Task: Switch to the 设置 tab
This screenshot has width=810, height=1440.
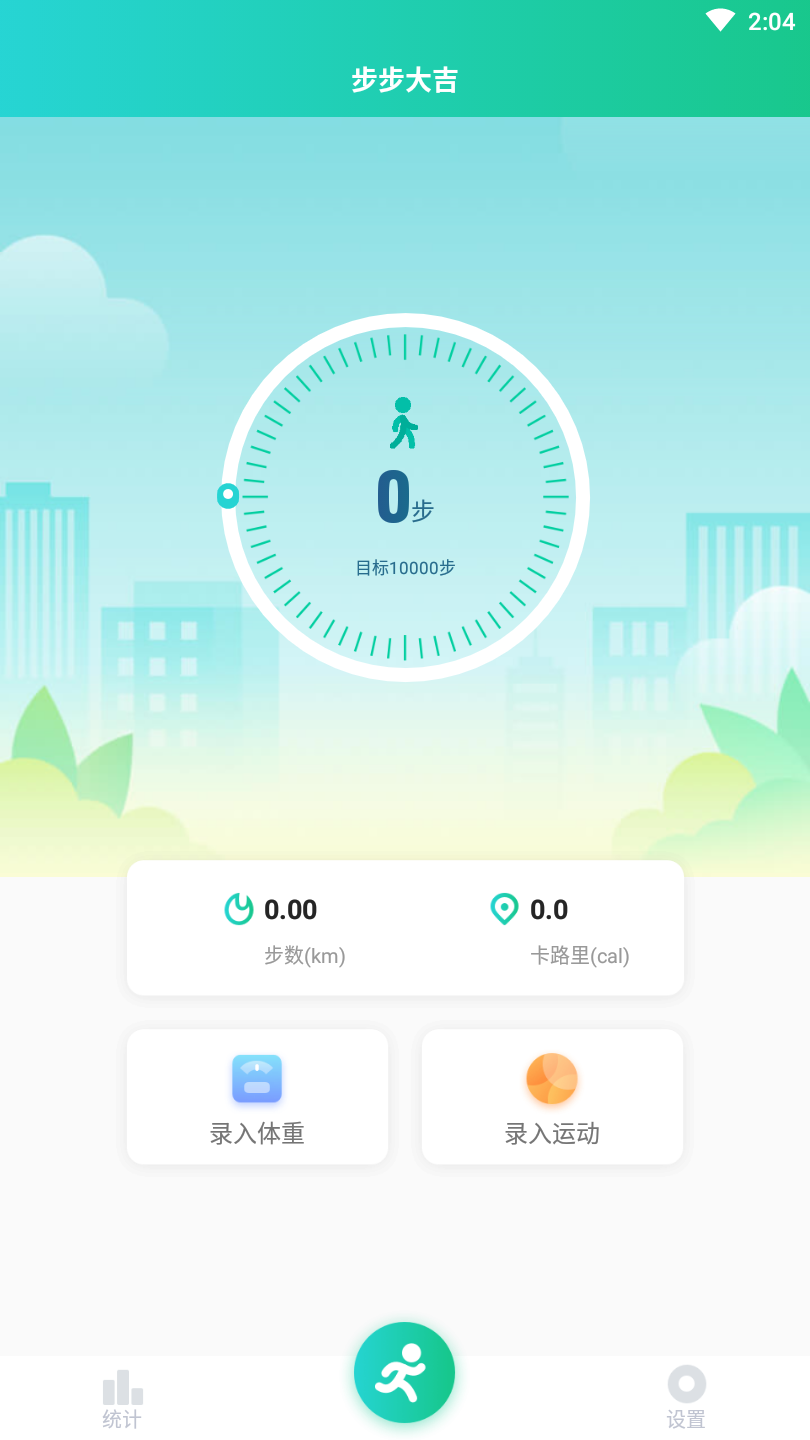Action: (x=686, y=1397)
